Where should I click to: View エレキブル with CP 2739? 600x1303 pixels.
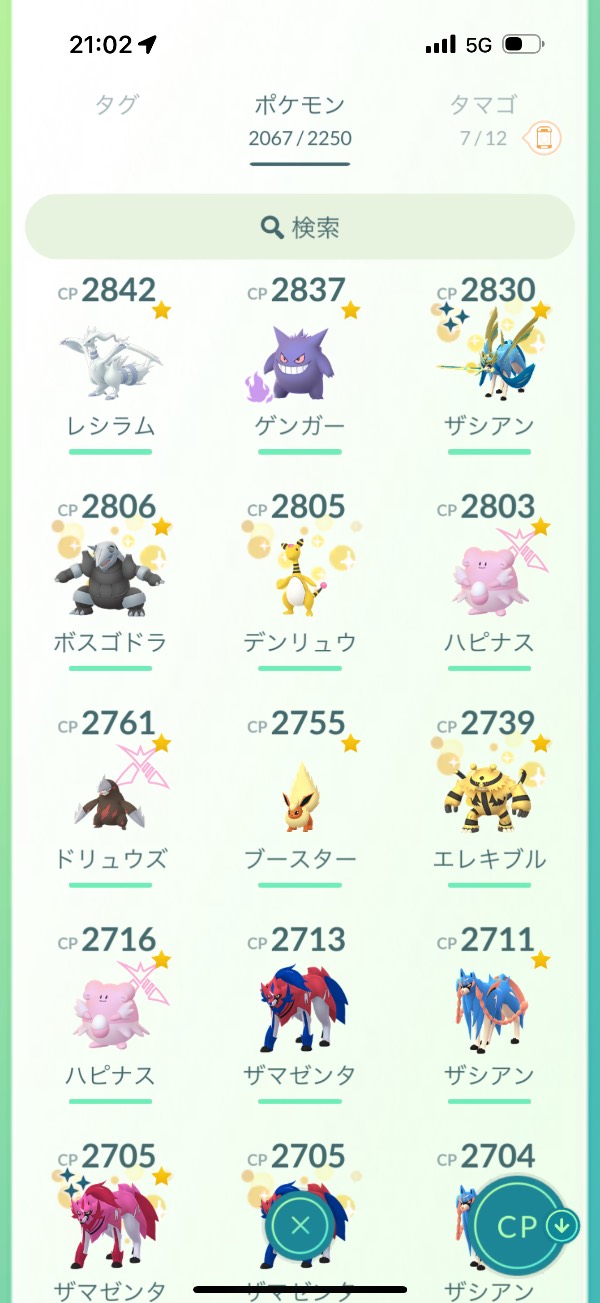(x=489, y=799)
